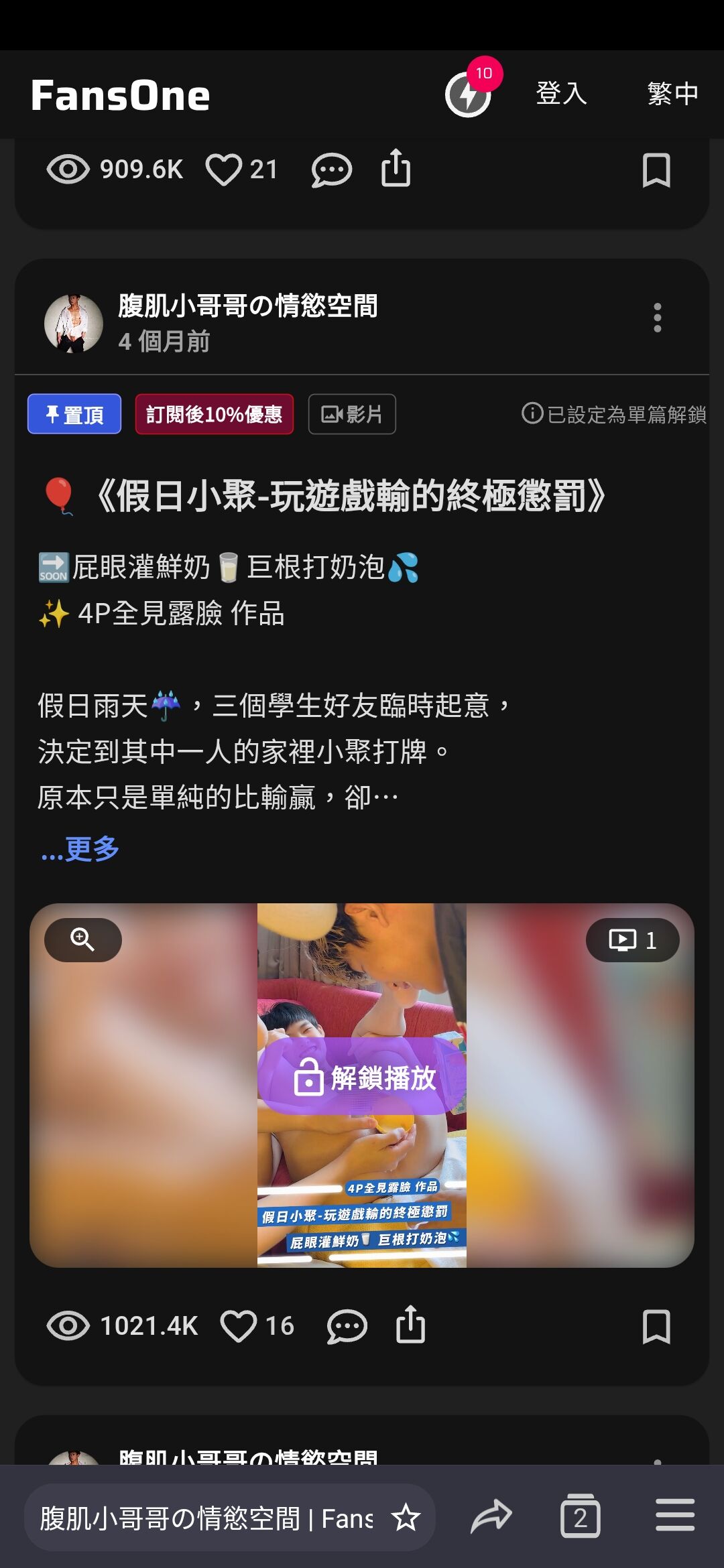Expand post text with ...更多
Screen dimensions: 724x1568
[x=80, y=849]
